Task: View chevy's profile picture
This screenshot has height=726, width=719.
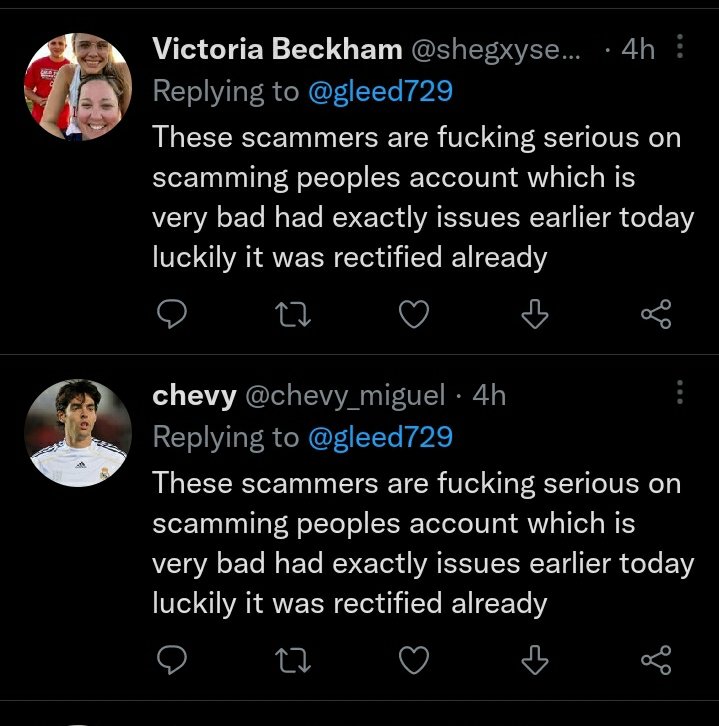Action: (x=78, y=432)
